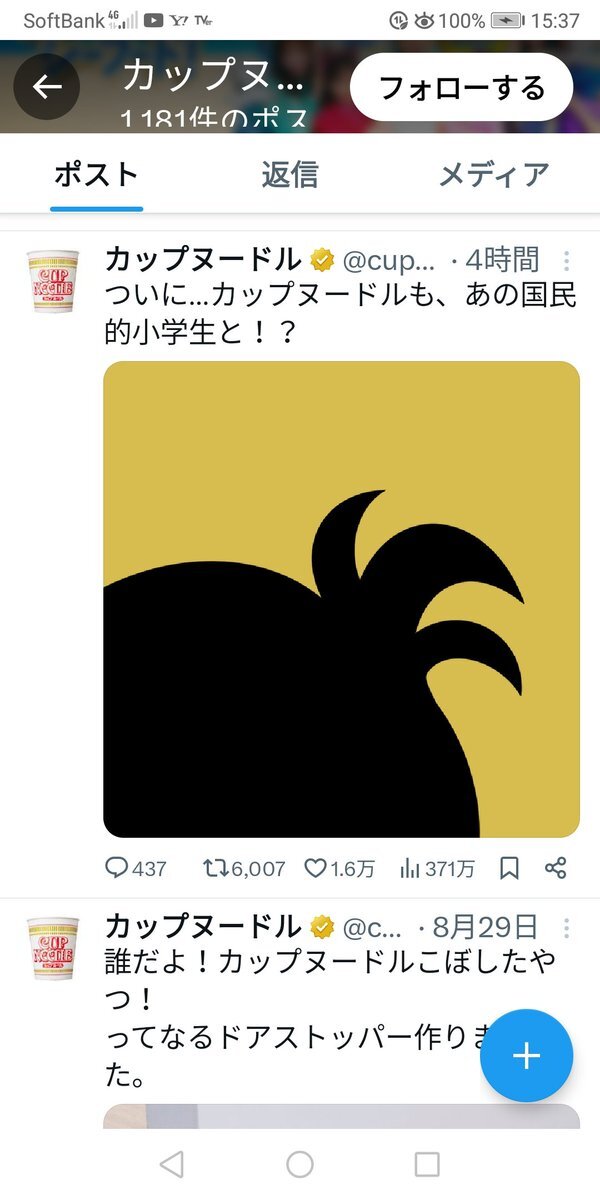Share the 国民的小学生 post
The width and height of the screenshot is (600, 1200).
coord(556,868)
